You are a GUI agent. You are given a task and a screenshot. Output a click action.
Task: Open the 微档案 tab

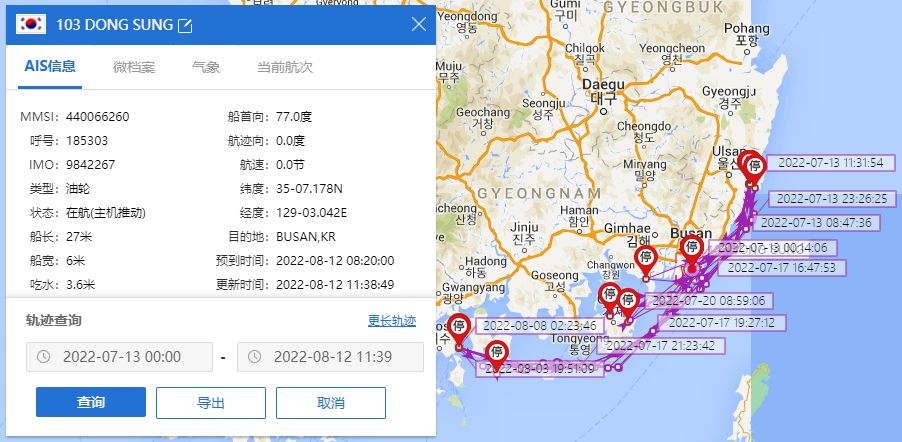click(x=133, y=68)
